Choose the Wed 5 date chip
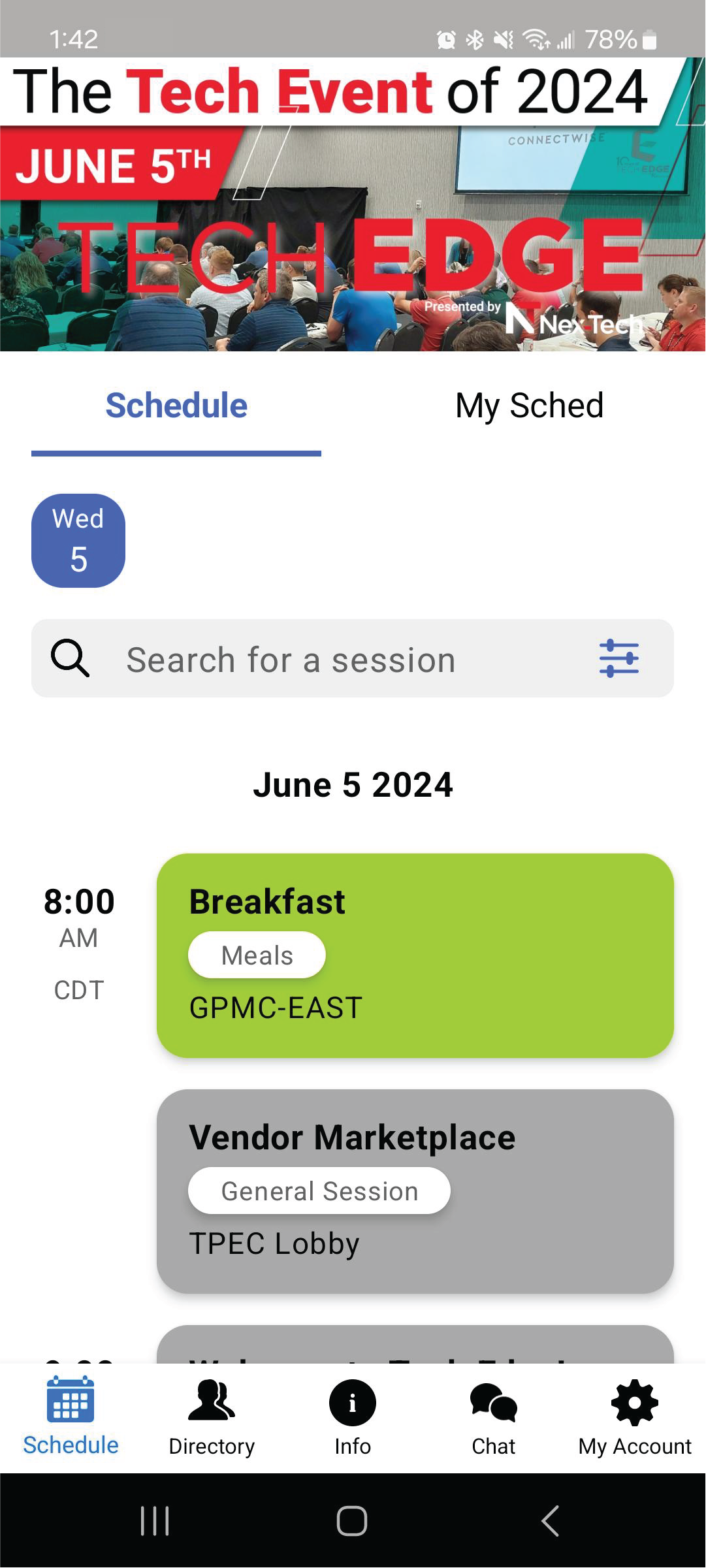 pos(78,541)
